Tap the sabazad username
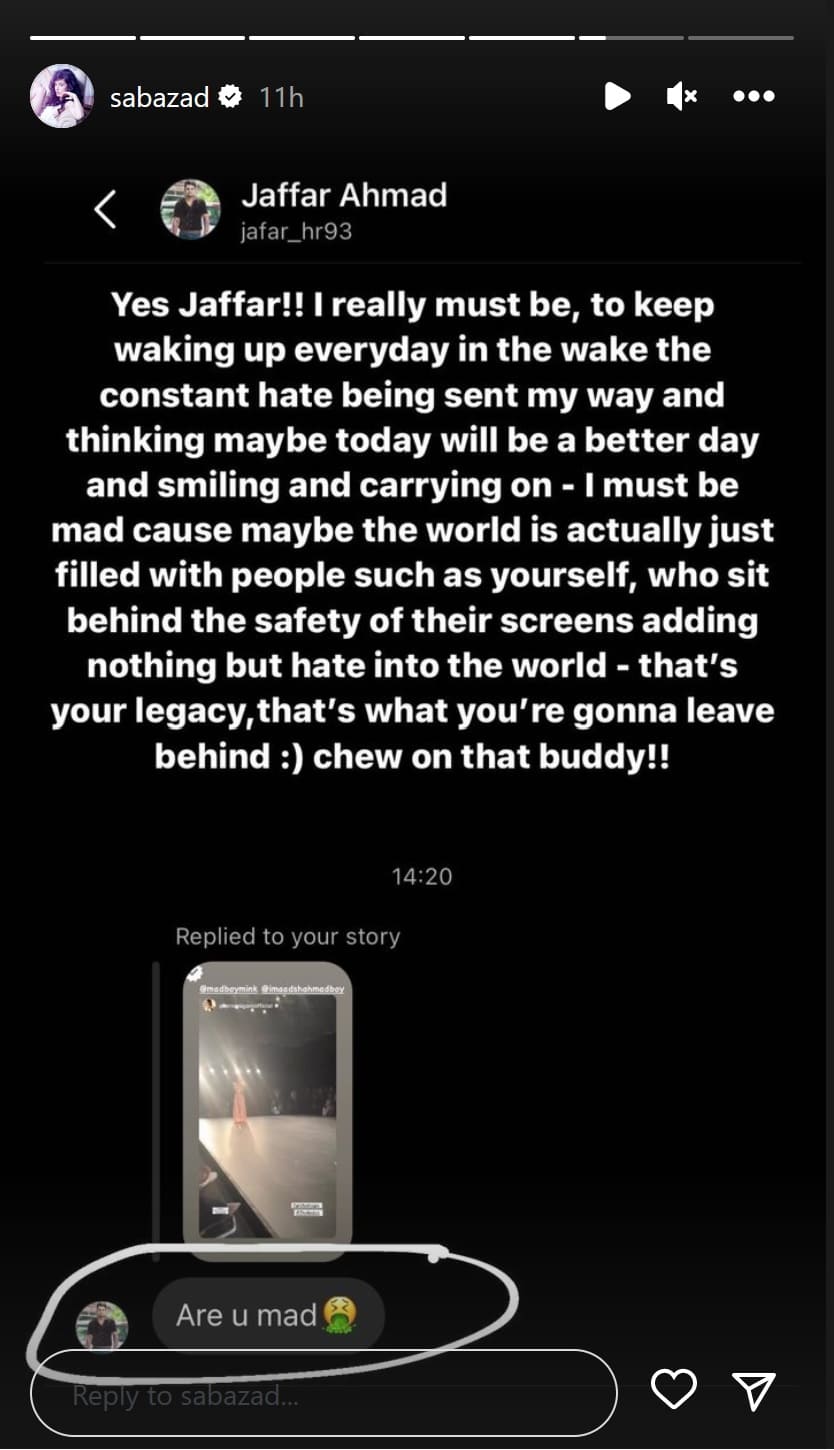The height and width of the screenshot is (1450, 834). tap(159, 97)
